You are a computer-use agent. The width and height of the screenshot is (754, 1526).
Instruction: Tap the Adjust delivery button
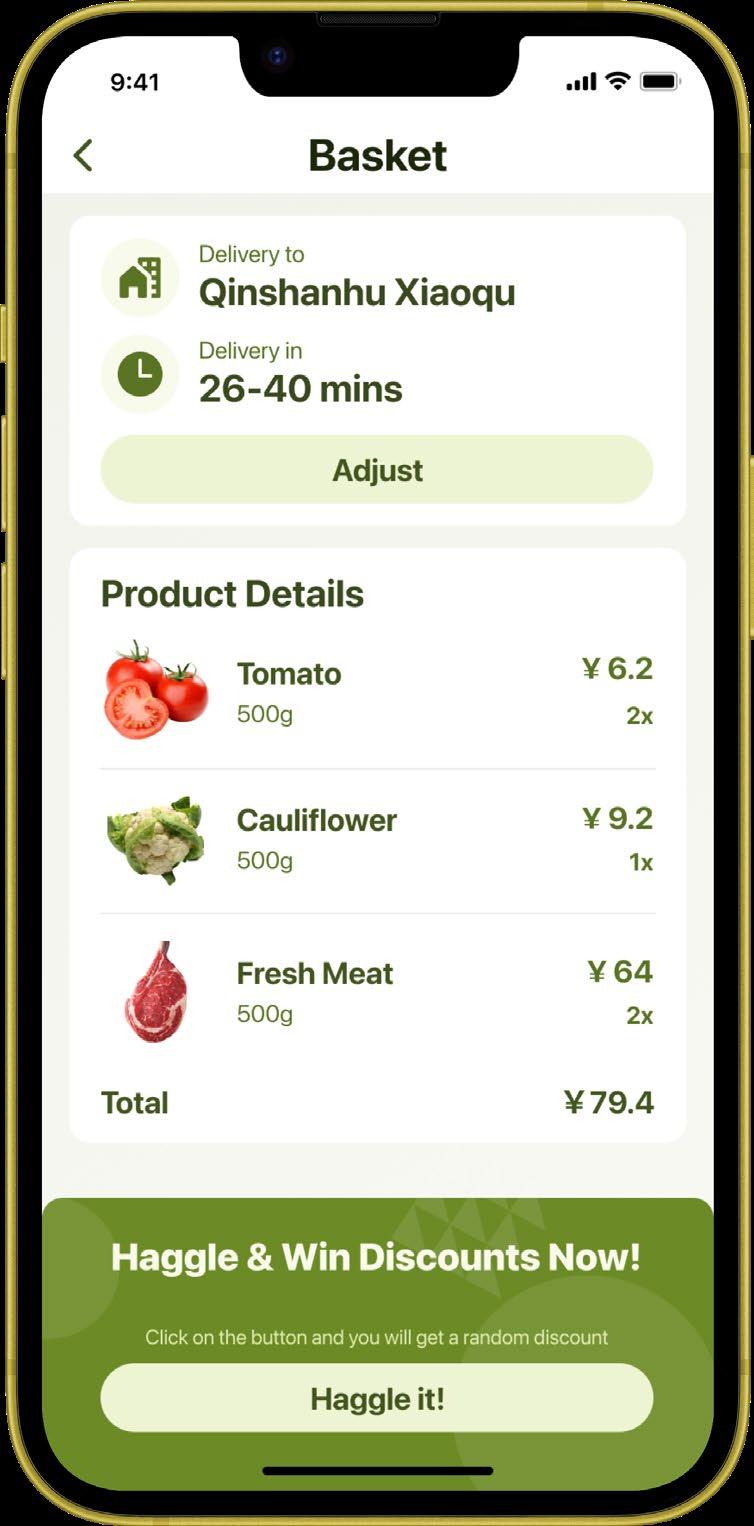377,470
